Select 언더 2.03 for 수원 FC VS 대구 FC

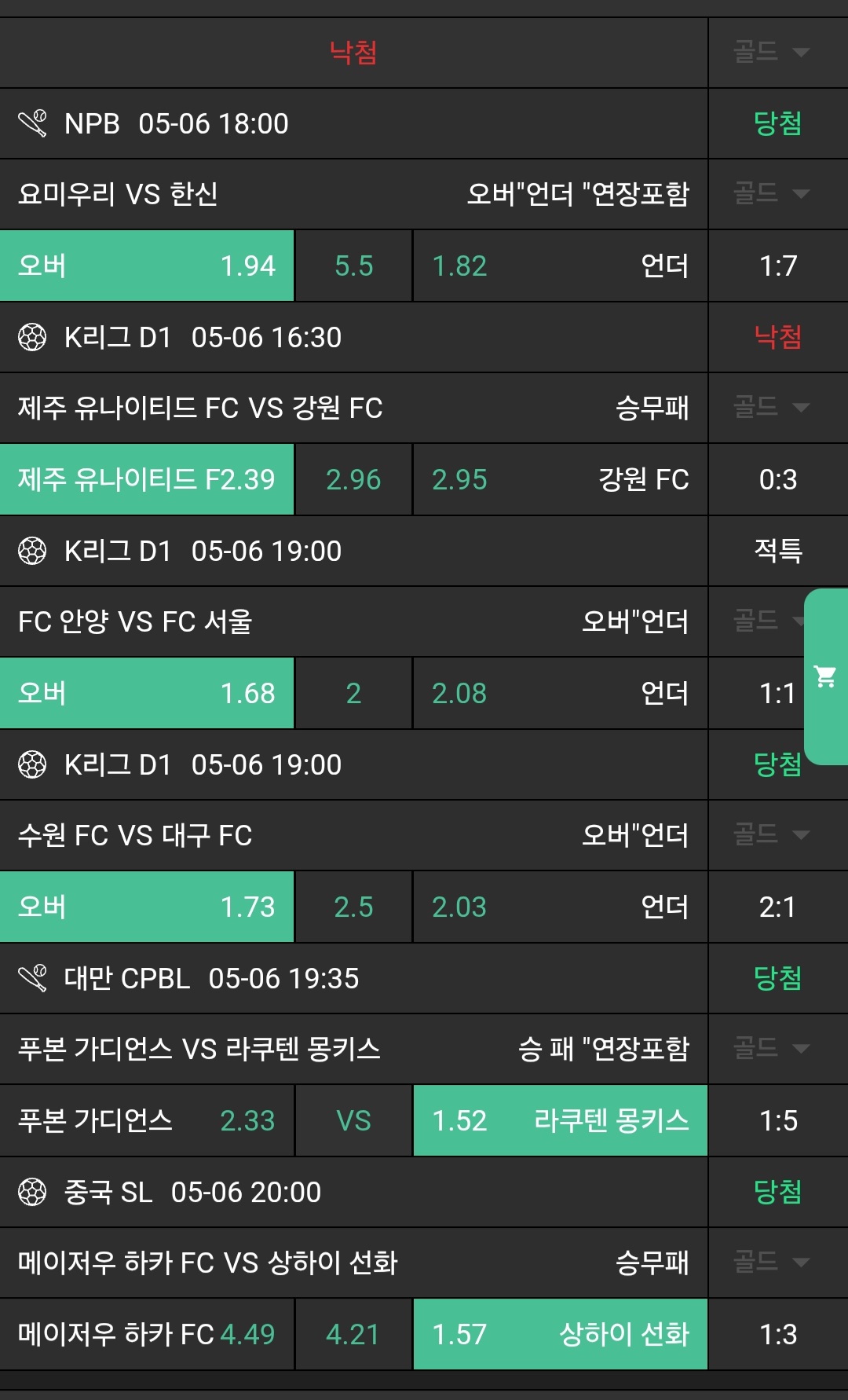coord(560,907)
